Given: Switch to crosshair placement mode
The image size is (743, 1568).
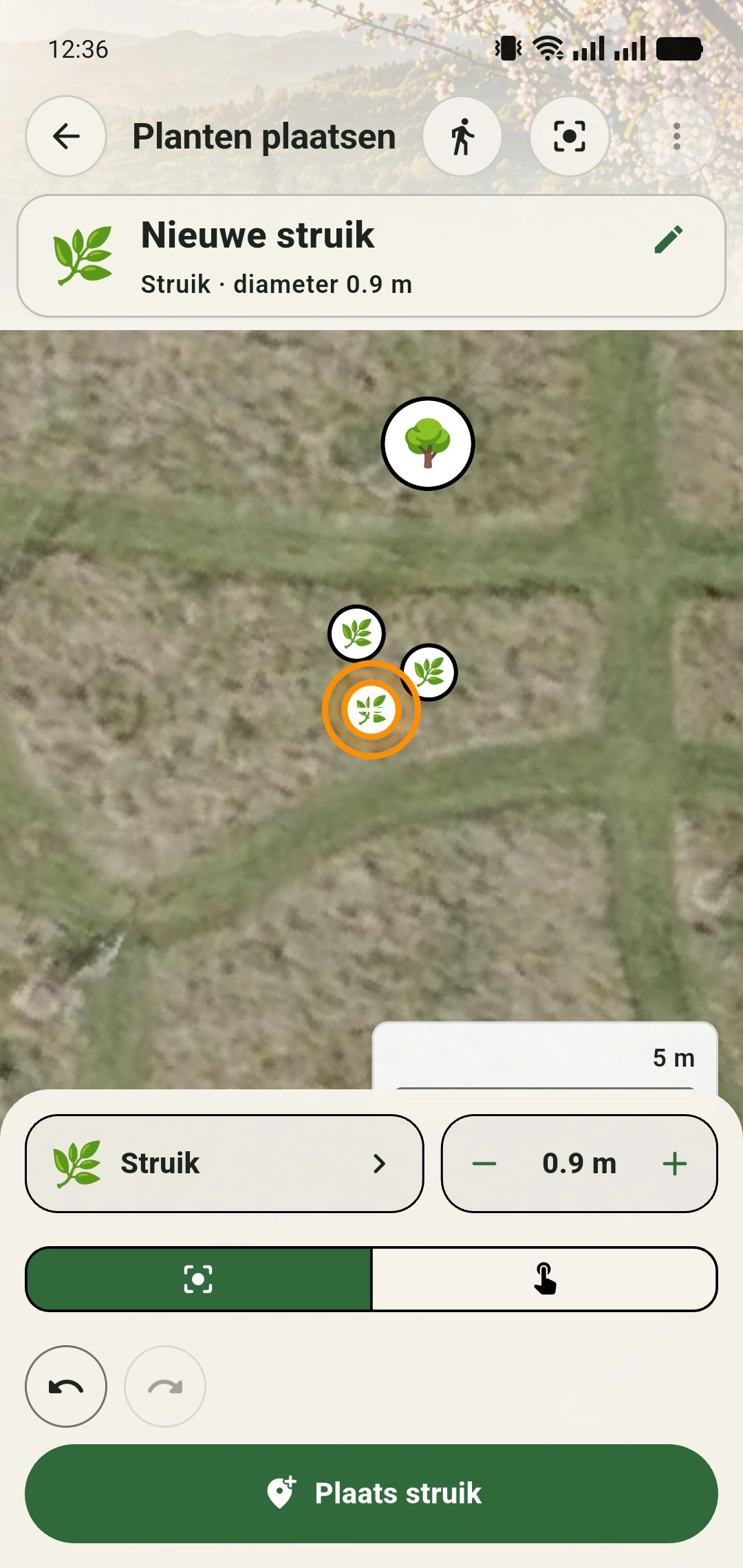Looking at the screenshot, I should click(199, 1279).
